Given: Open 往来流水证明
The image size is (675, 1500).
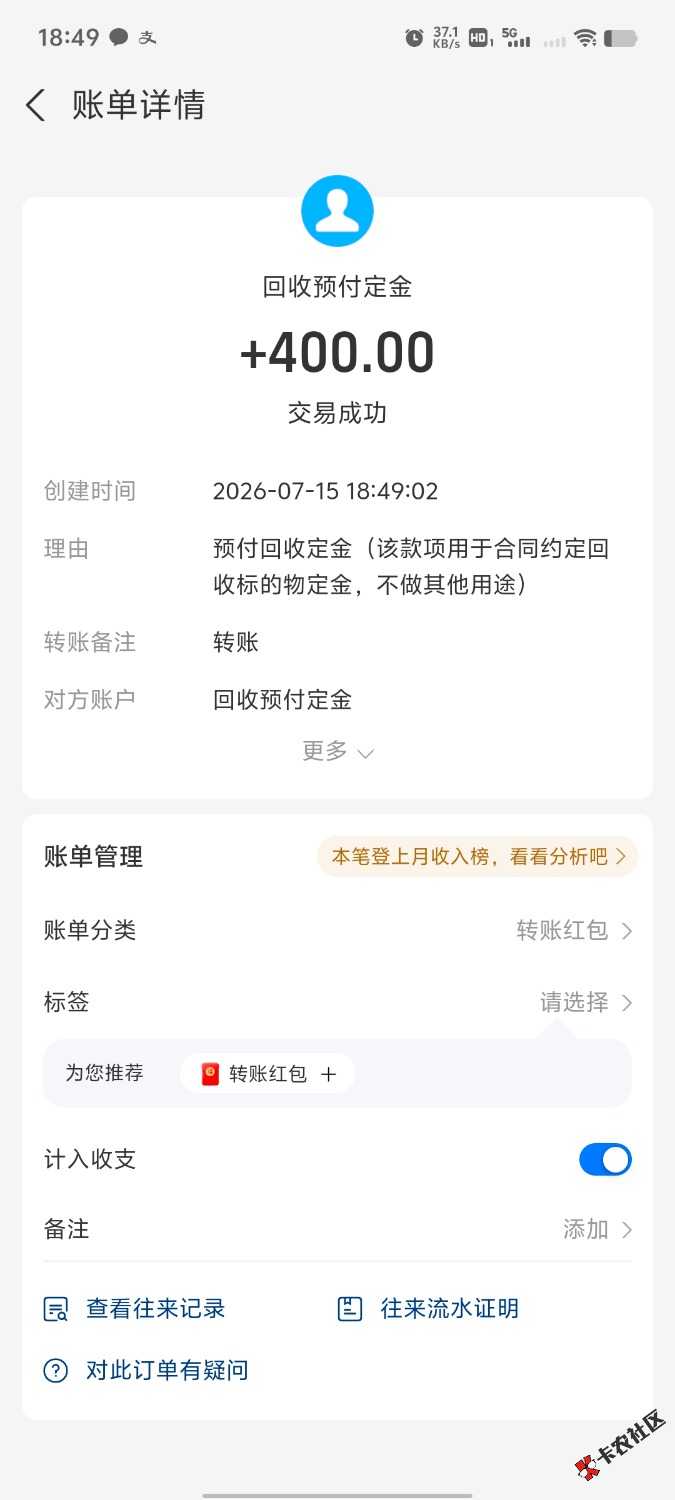Looking at the screenshot, I should pyautogui.click(x=428, y=1308).
